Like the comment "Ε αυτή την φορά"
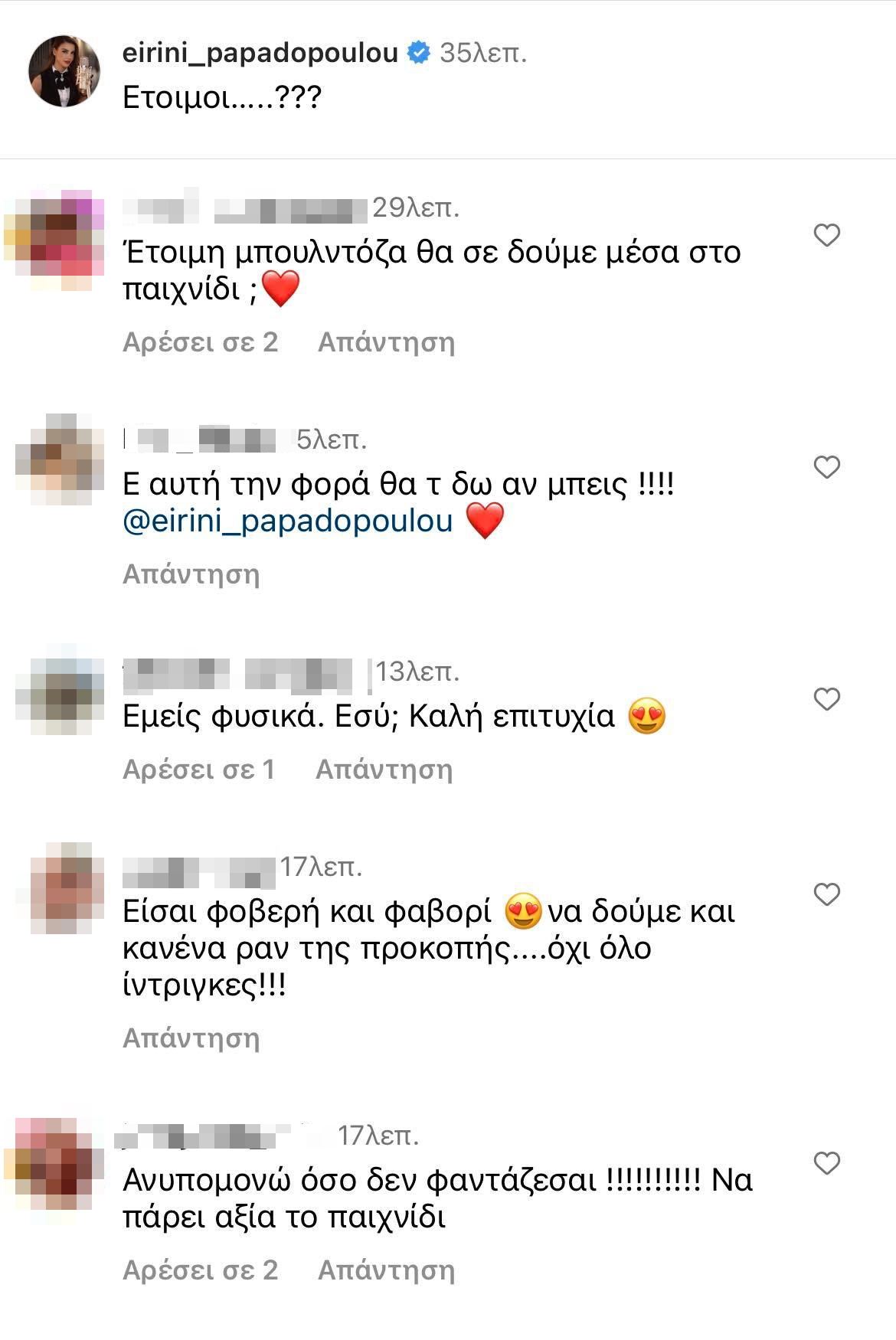The image size is (896, 1340). pyautogui.click(x=826, y=466)
